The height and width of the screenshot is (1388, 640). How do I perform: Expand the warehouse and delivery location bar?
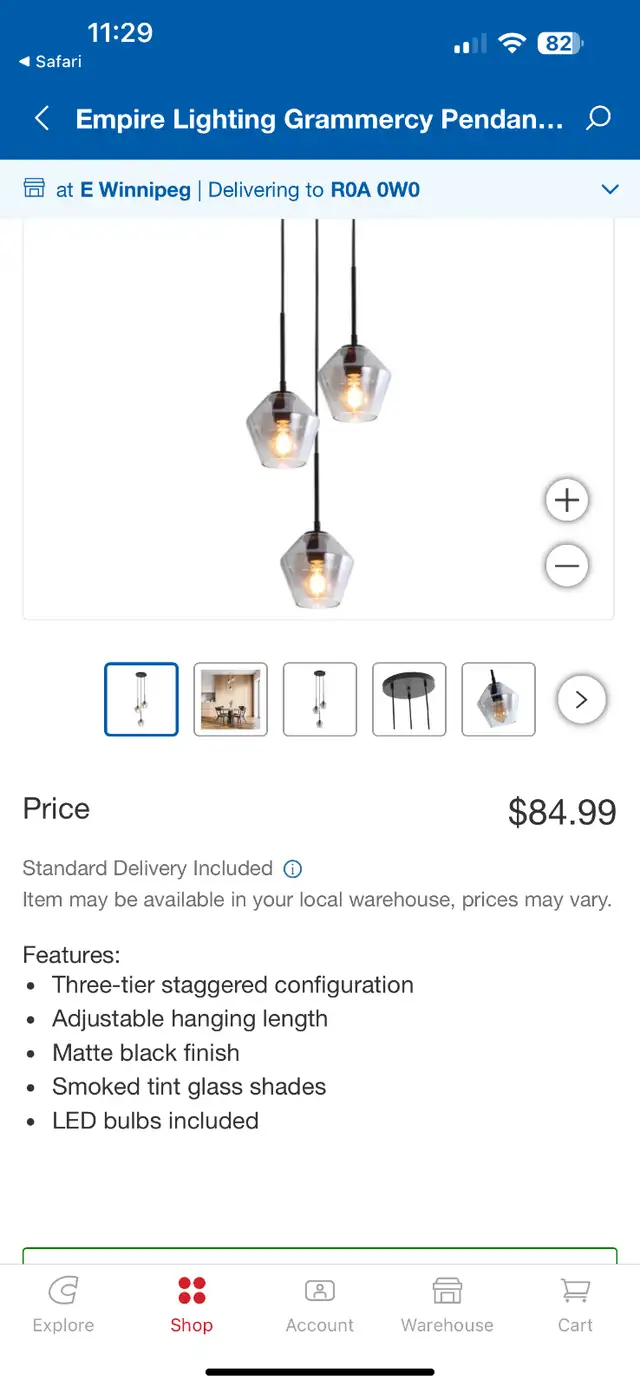click(x=609, y=189)
